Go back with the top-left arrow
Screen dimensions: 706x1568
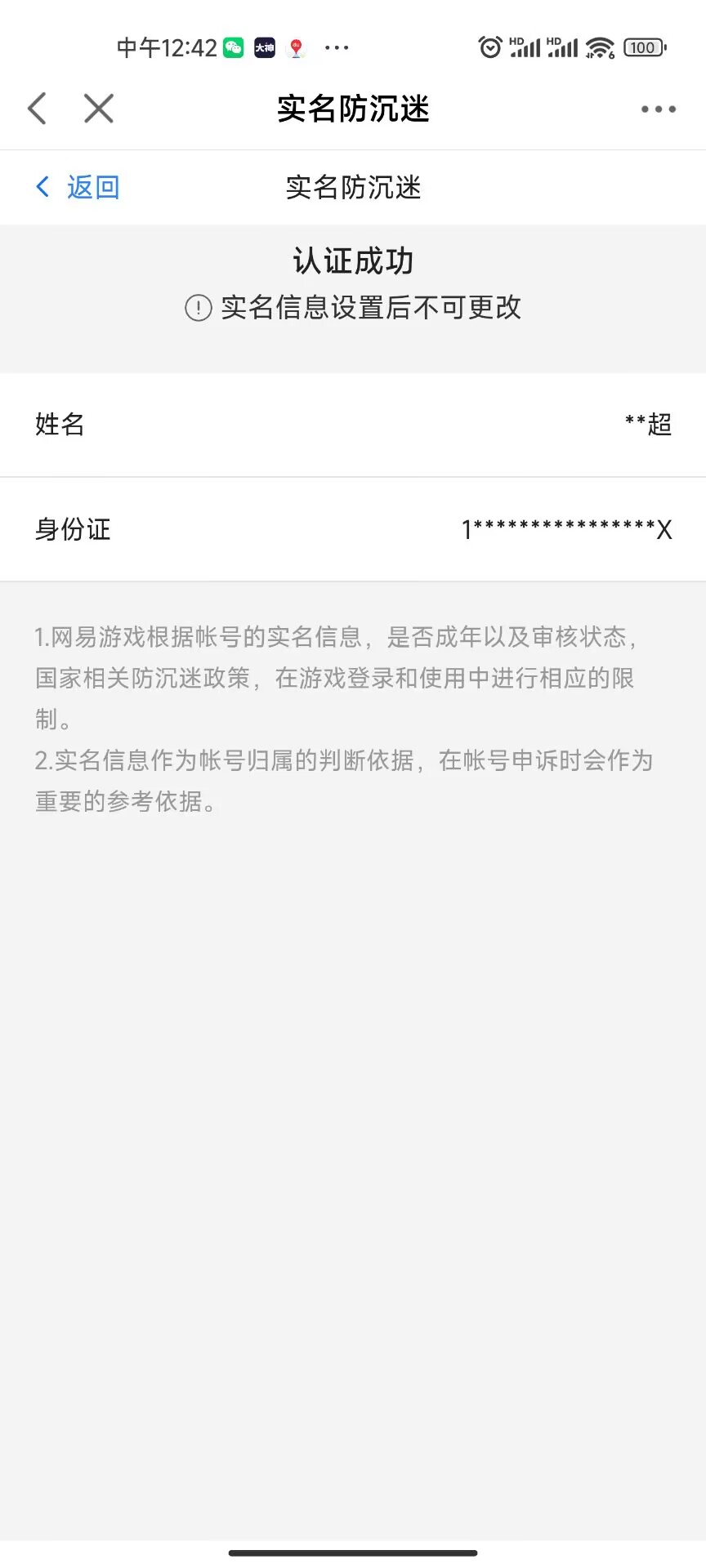38,109
